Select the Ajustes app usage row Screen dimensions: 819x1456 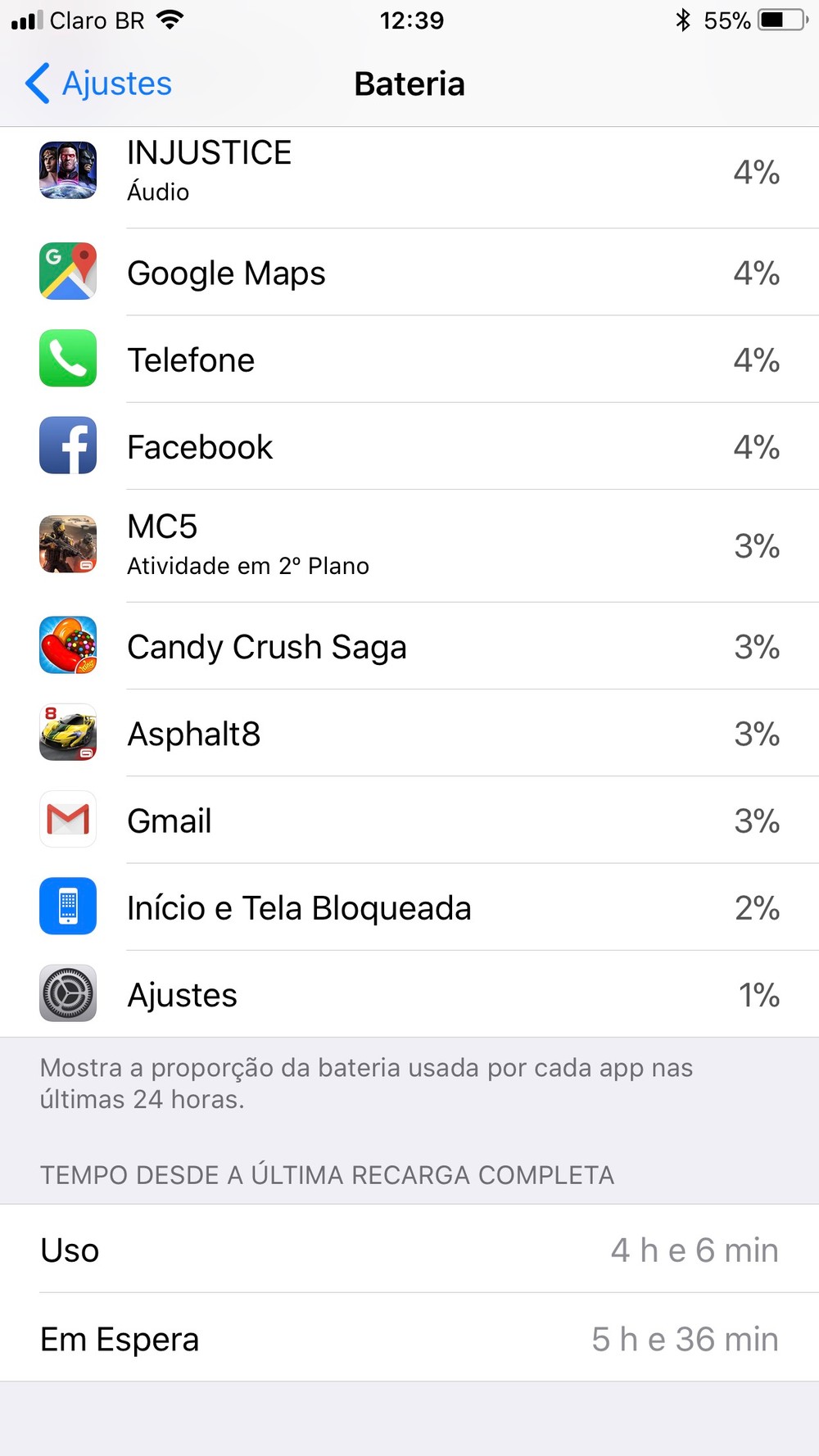click(x=409, y=994)
